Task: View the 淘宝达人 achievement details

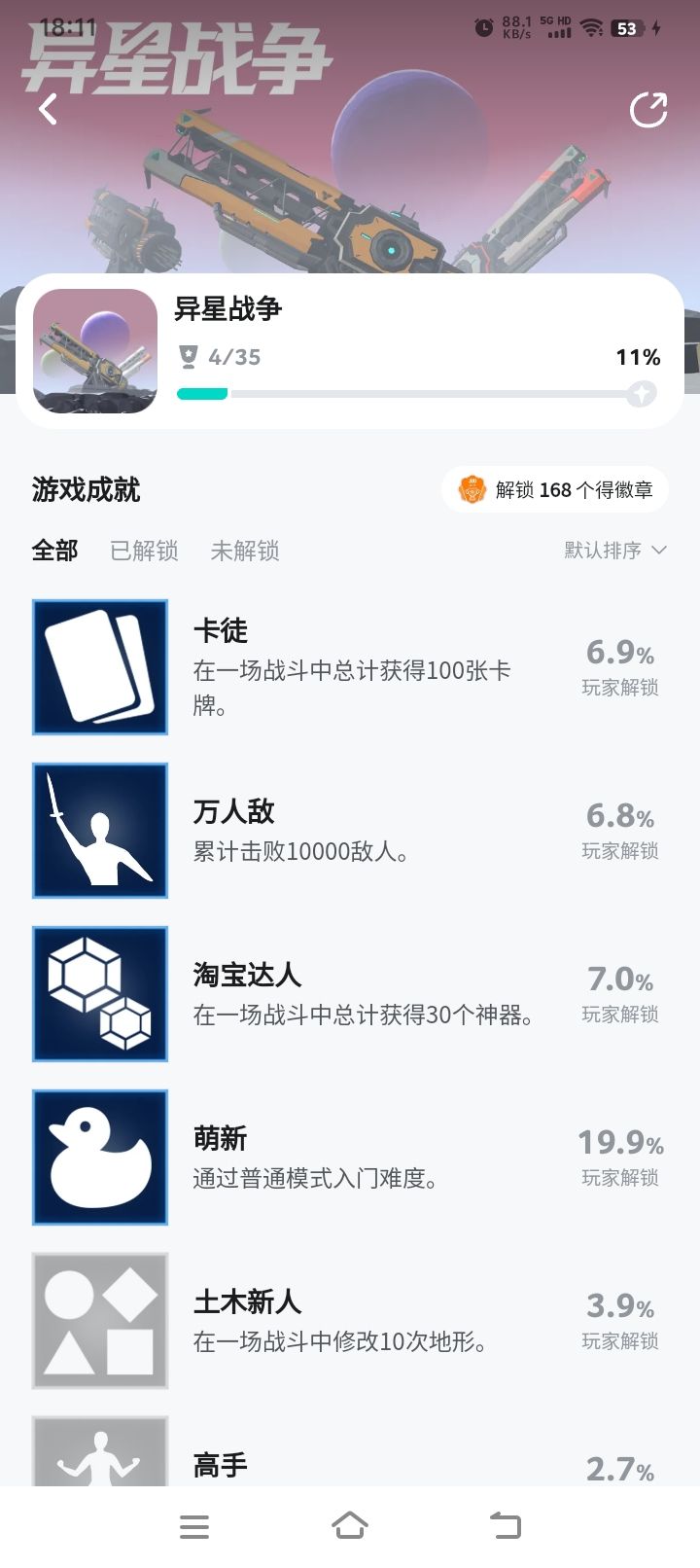Action: 350,994
